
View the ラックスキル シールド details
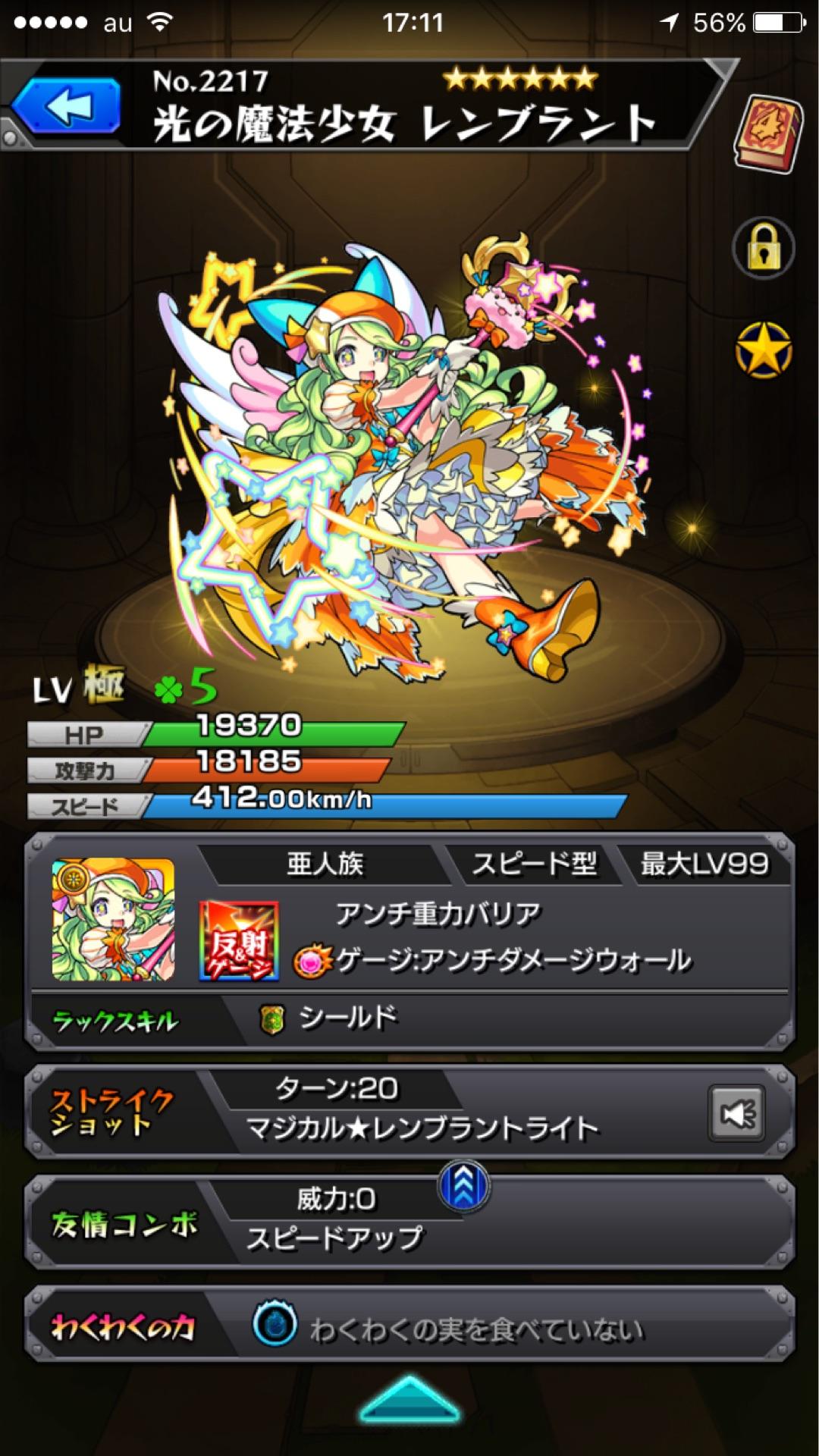pyautogui.click(x=409, y=1020)
